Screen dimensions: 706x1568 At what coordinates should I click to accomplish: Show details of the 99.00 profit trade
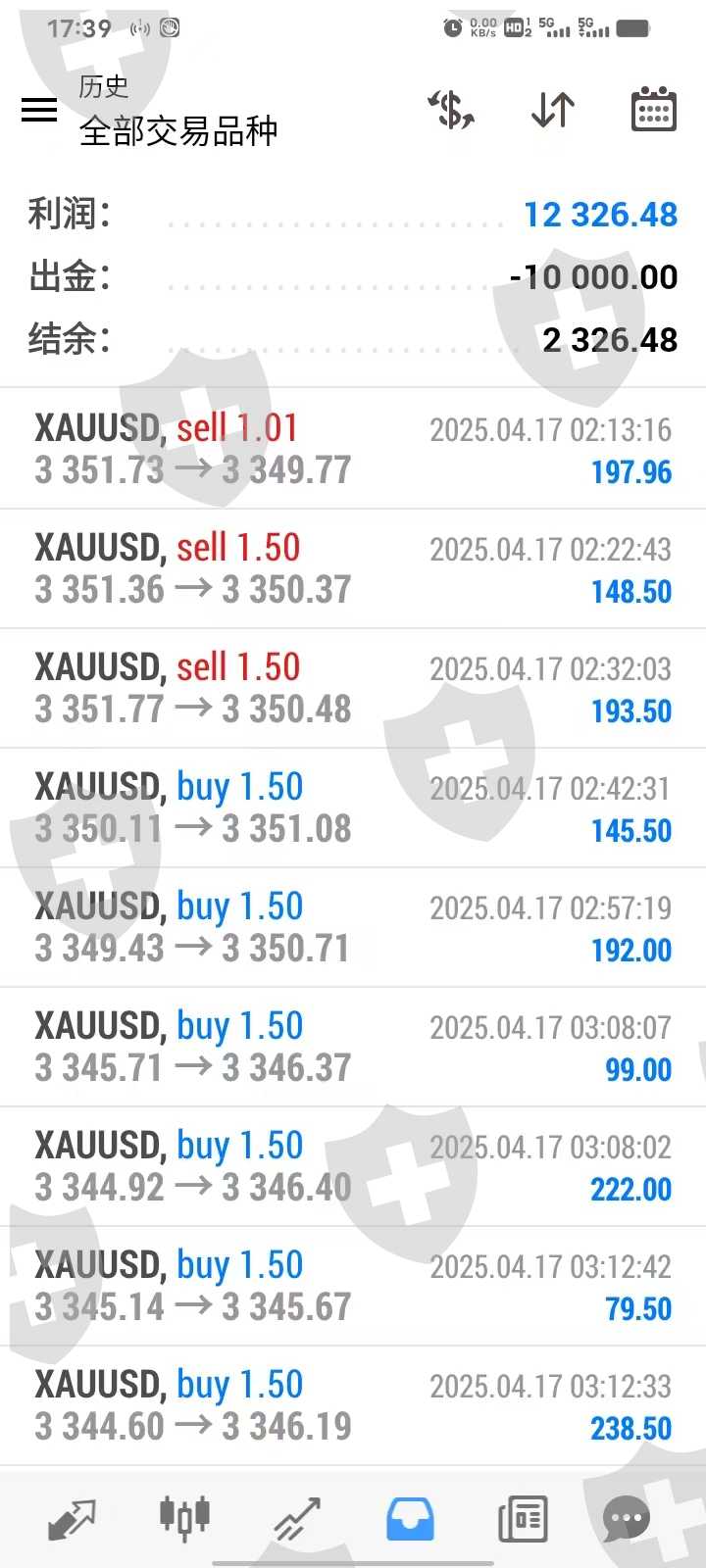pos(353,1047)
